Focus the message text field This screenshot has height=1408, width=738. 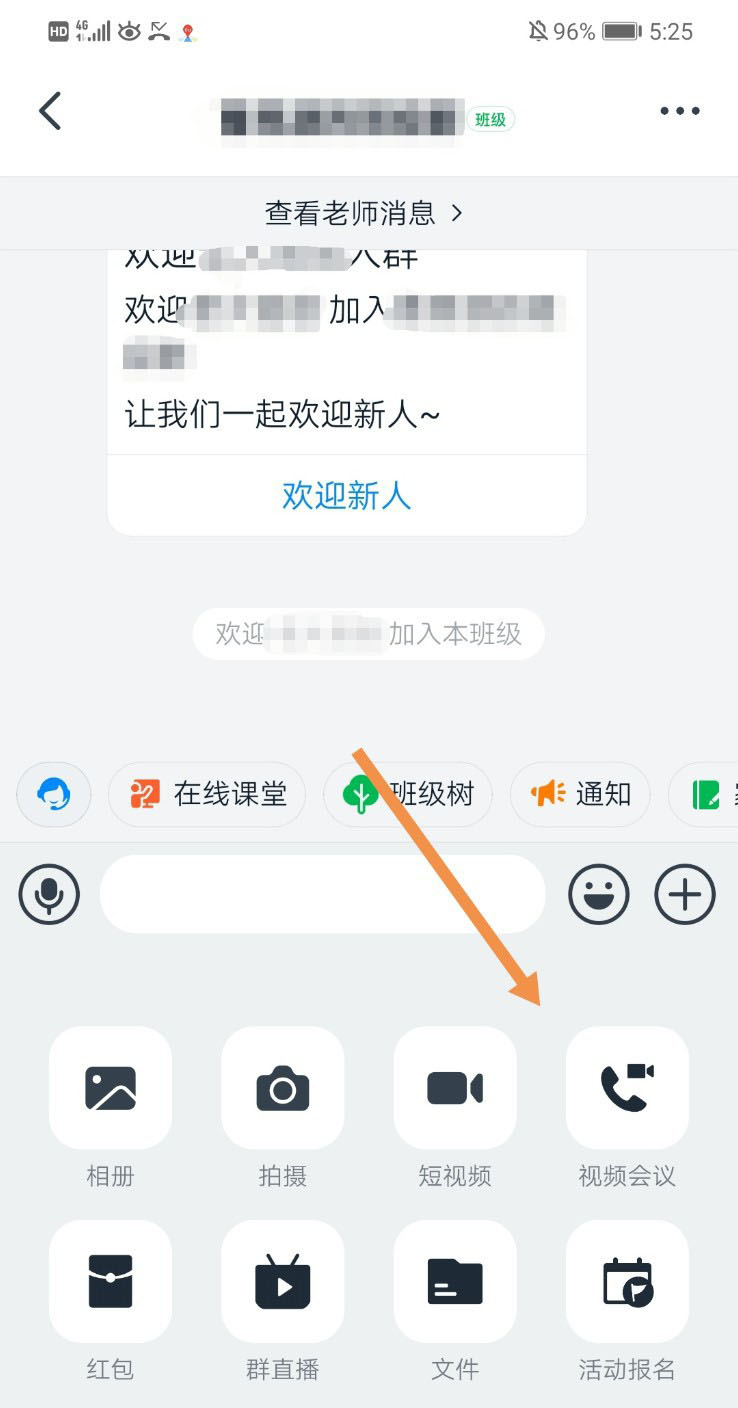point(322,894)
